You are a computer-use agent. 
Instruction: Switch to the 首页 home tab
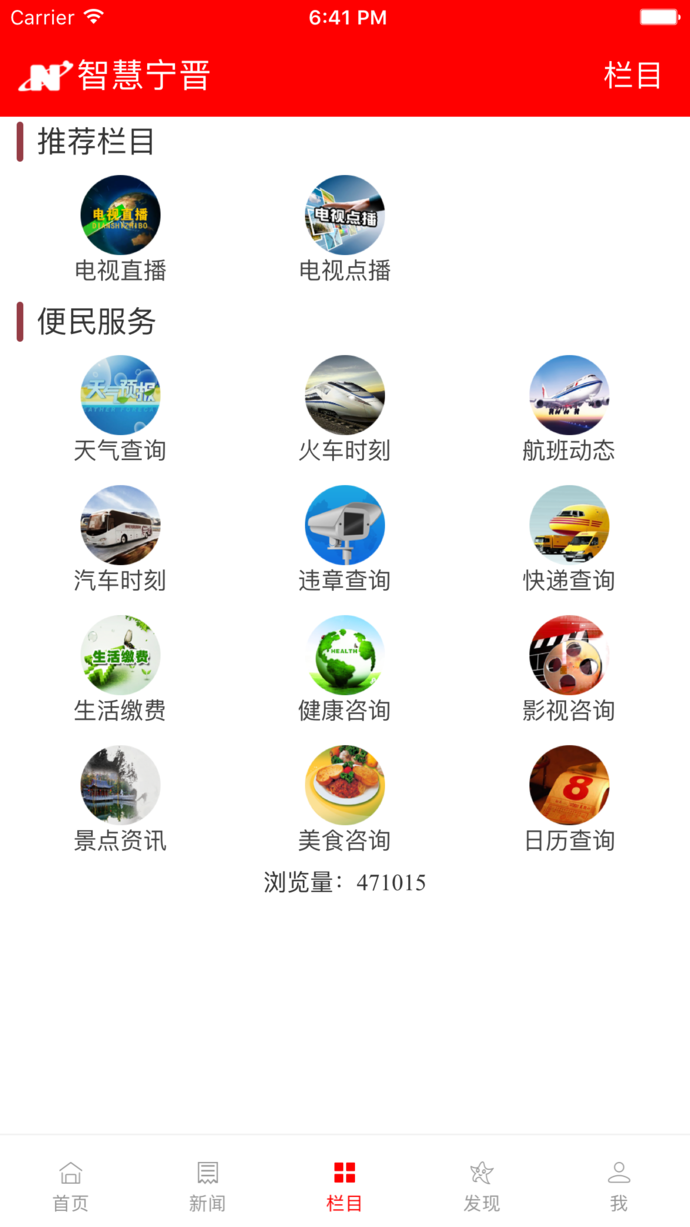[x=70, y=1185]
